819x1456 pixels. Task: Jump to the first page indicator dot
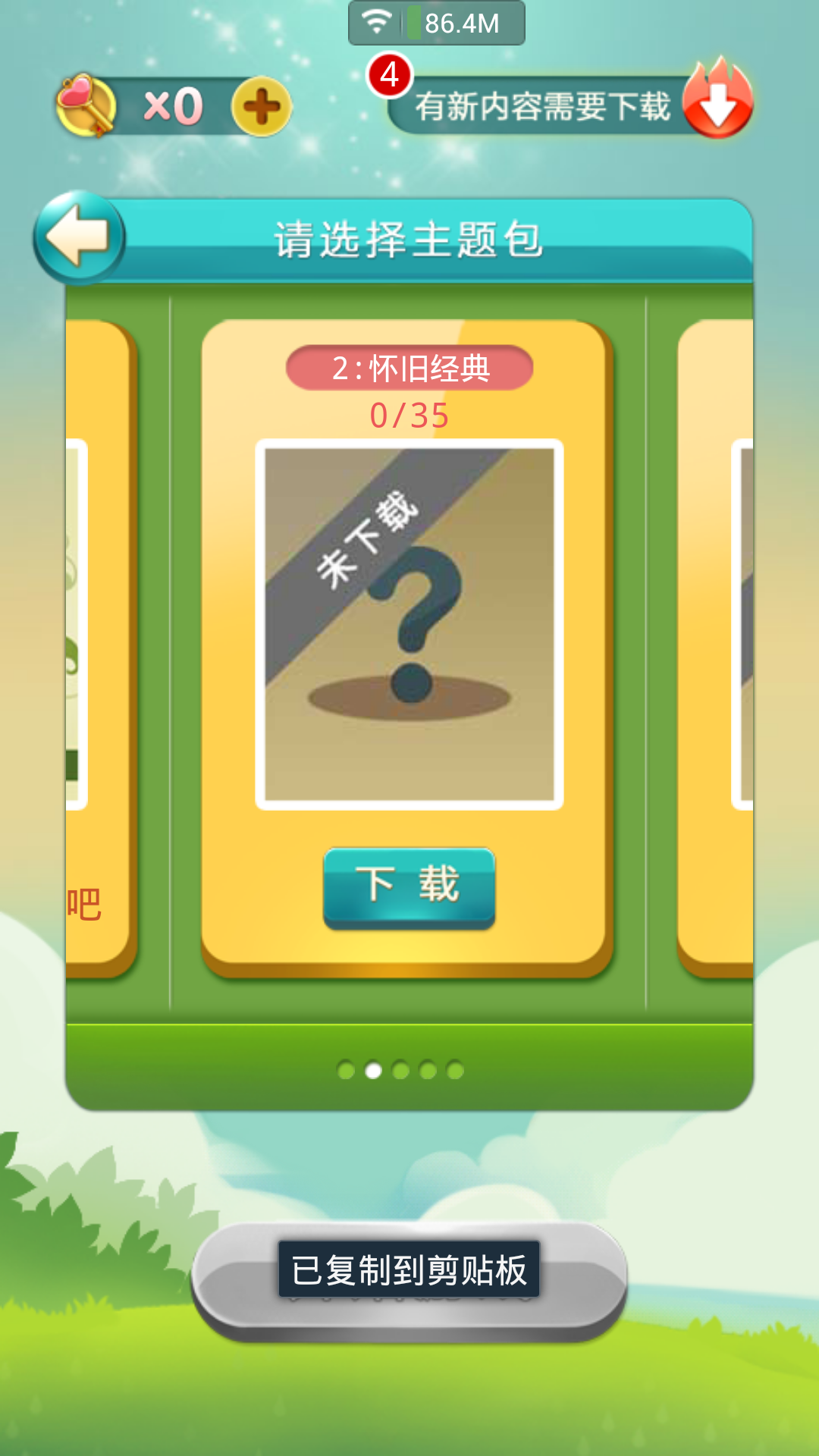point(346,1070)
